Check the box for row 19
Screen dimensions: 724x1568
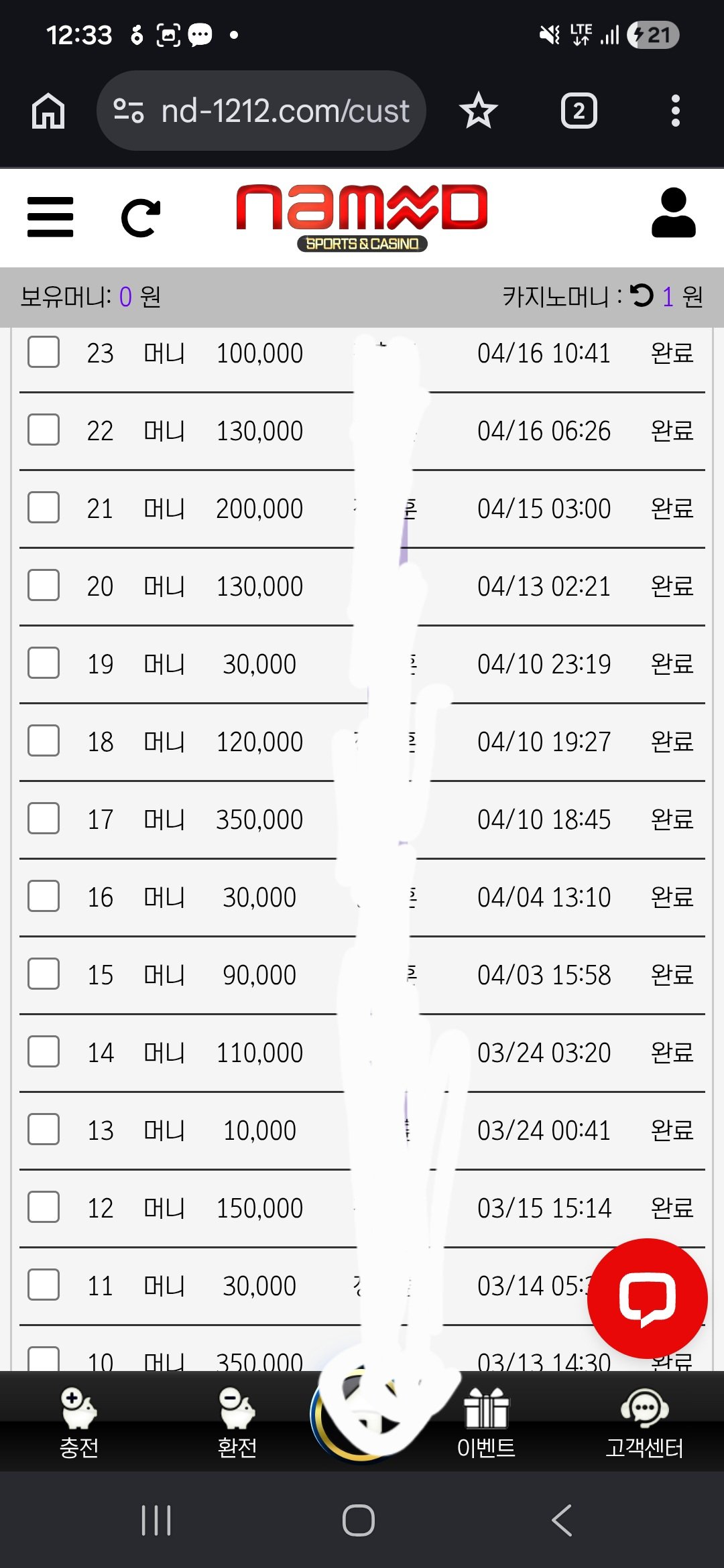coord(44,663)
